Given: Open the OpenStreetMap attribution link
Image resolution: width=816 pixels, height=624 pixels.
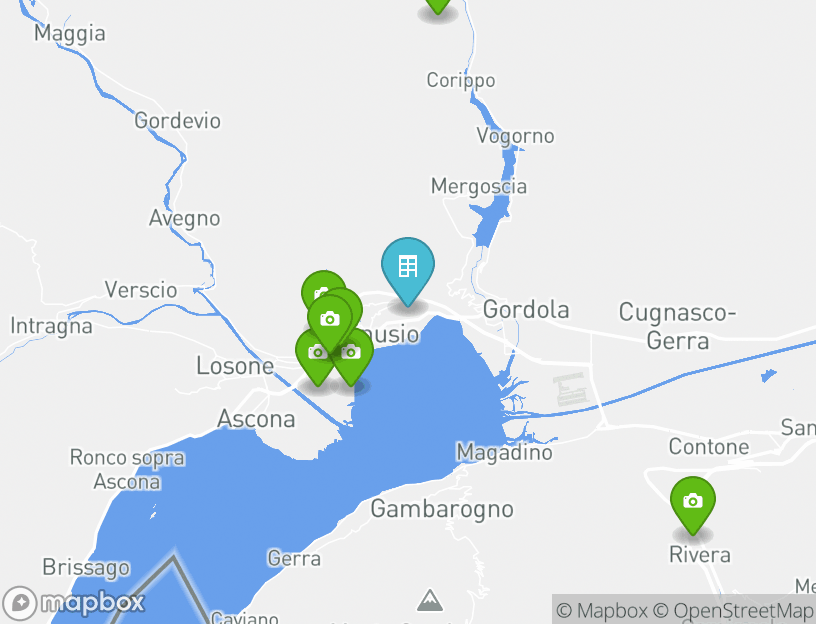Looking at the screenshot, I should click(x=733, y=611).
